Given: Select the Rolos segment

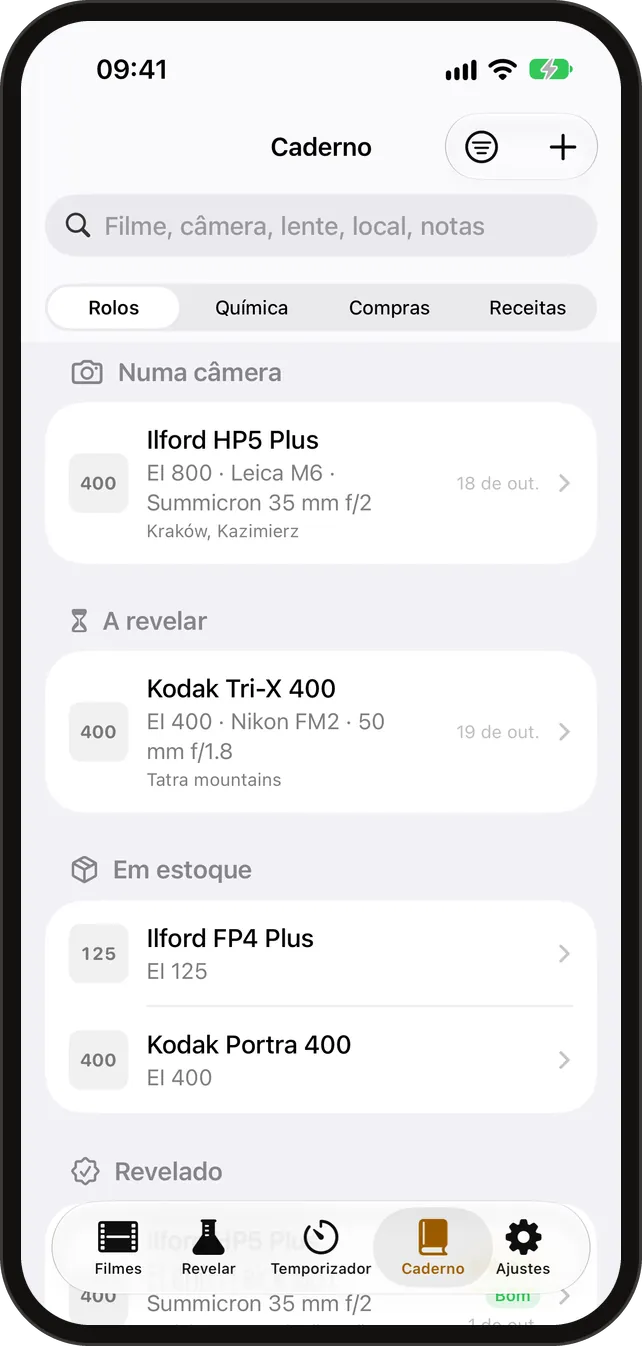Looking at the screenshot, I should point(114,308).
